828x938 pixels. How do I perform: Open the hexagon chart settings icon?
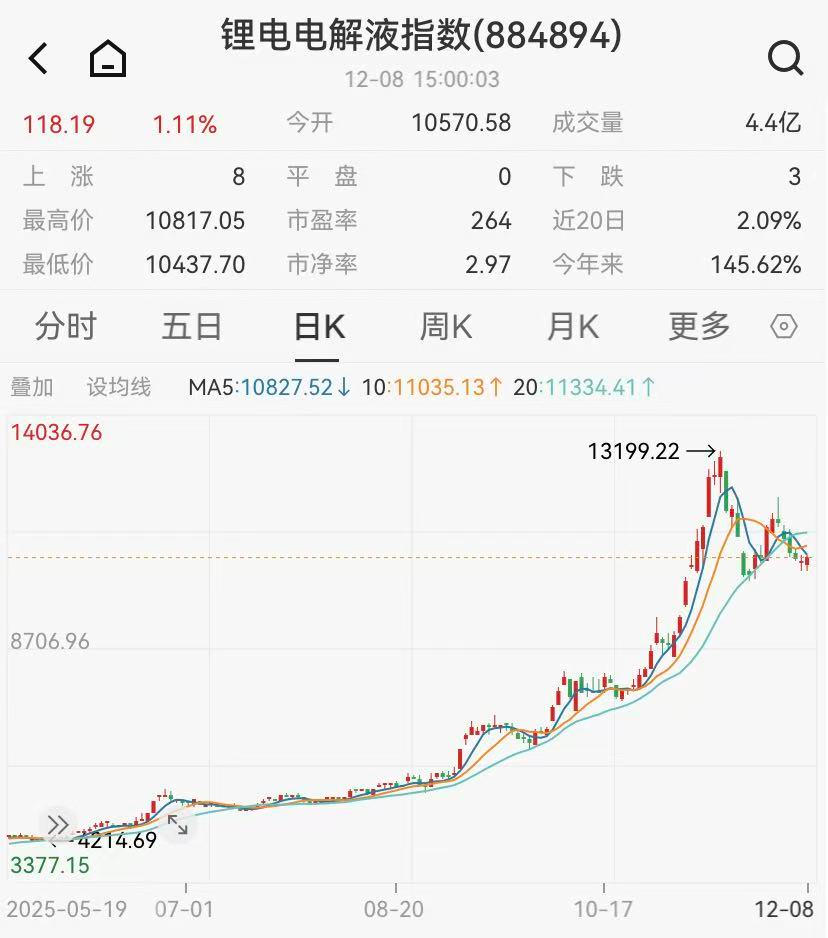pos(784,327)
